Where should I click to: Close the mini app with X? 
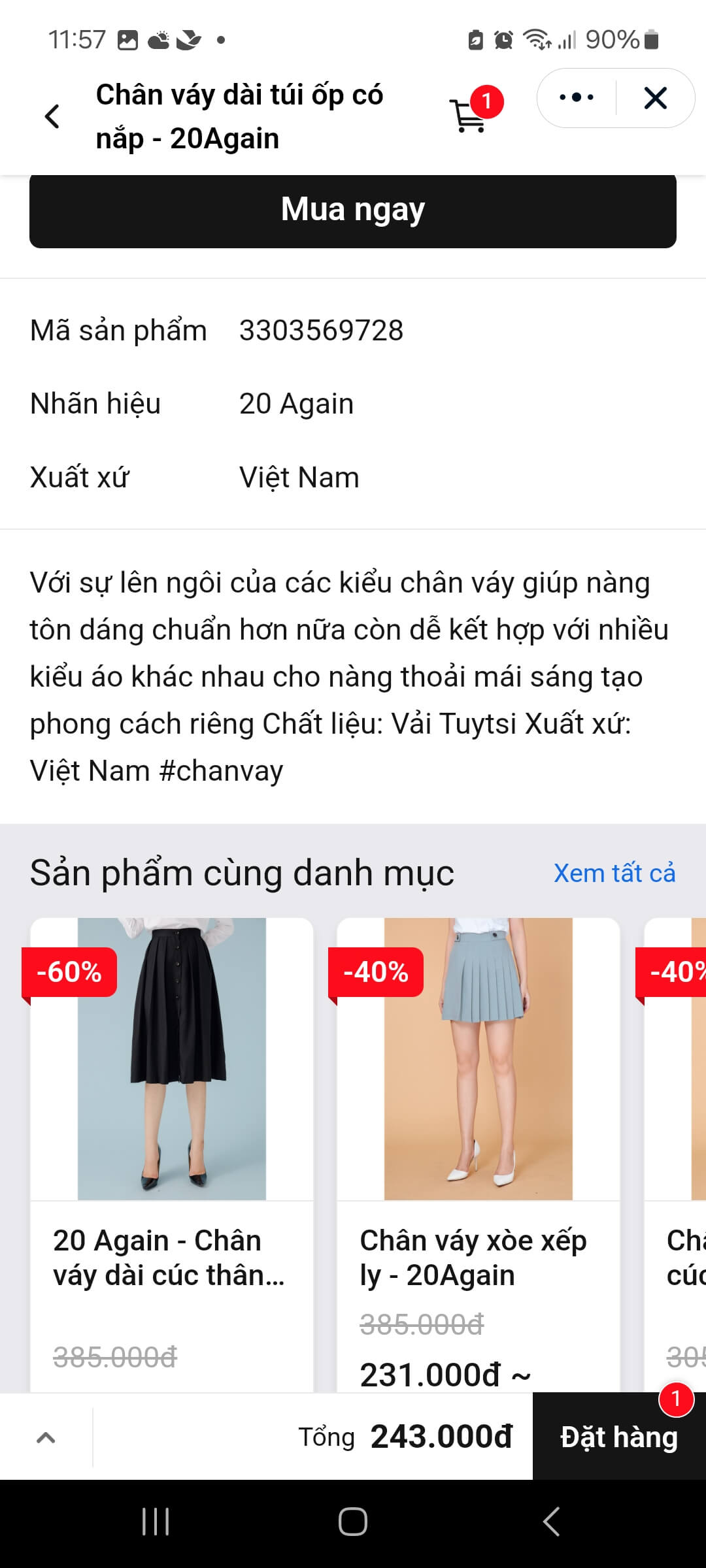655,98
